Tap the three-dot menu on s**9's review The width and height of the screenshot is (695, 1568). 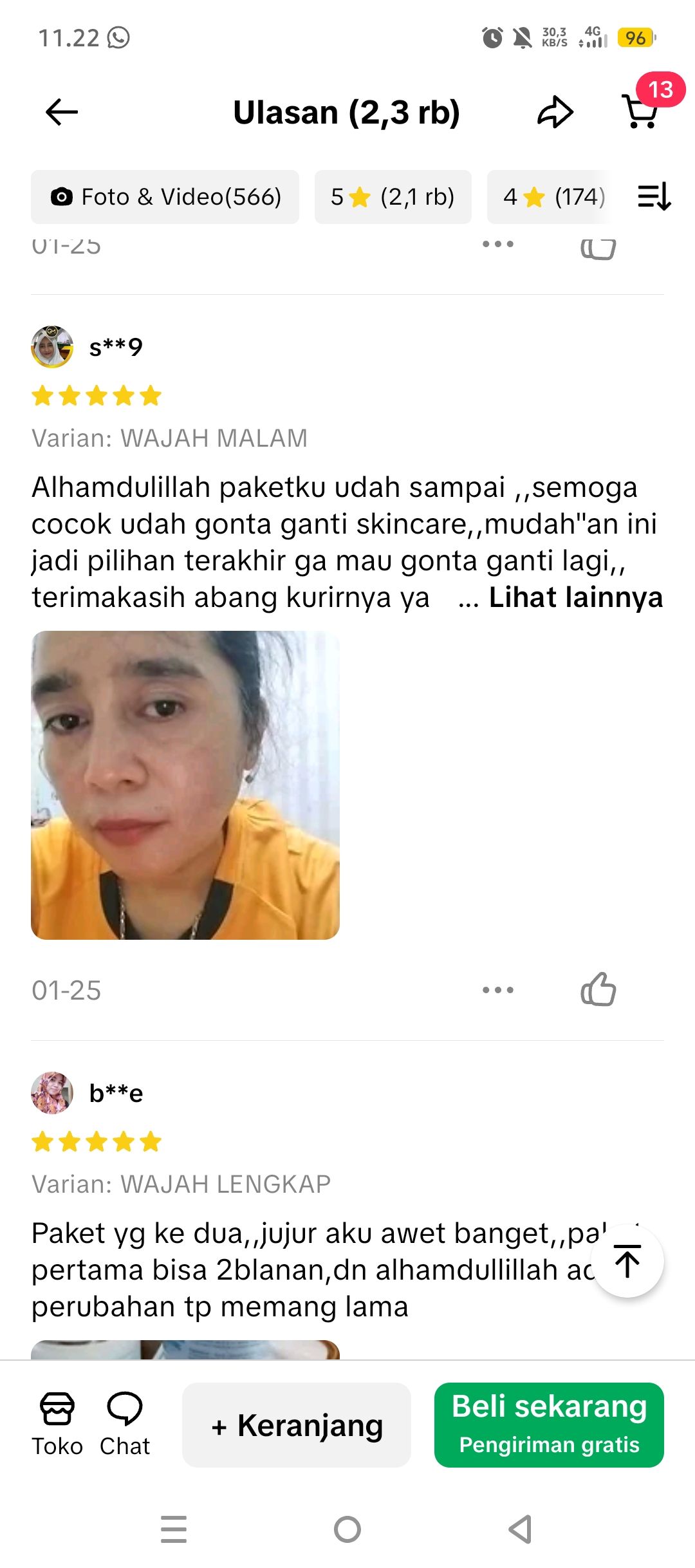[497, 989]
